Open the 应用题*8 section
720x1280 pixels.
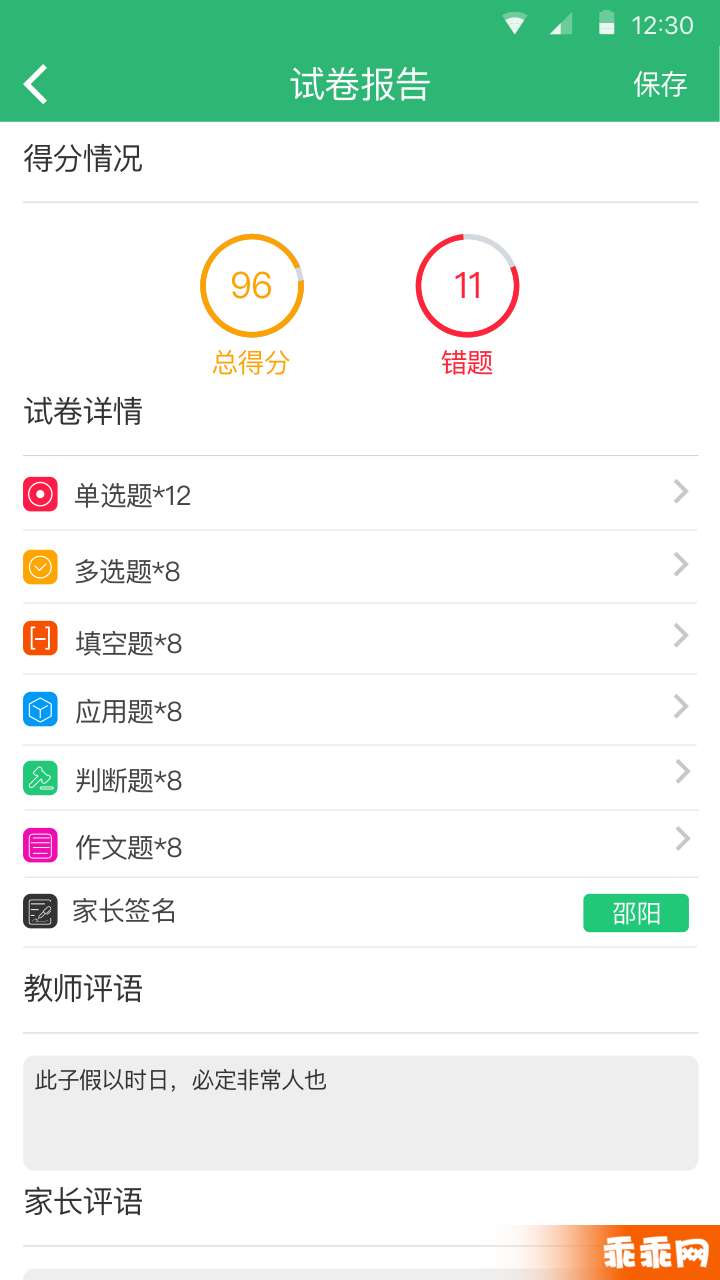point(360,710)
